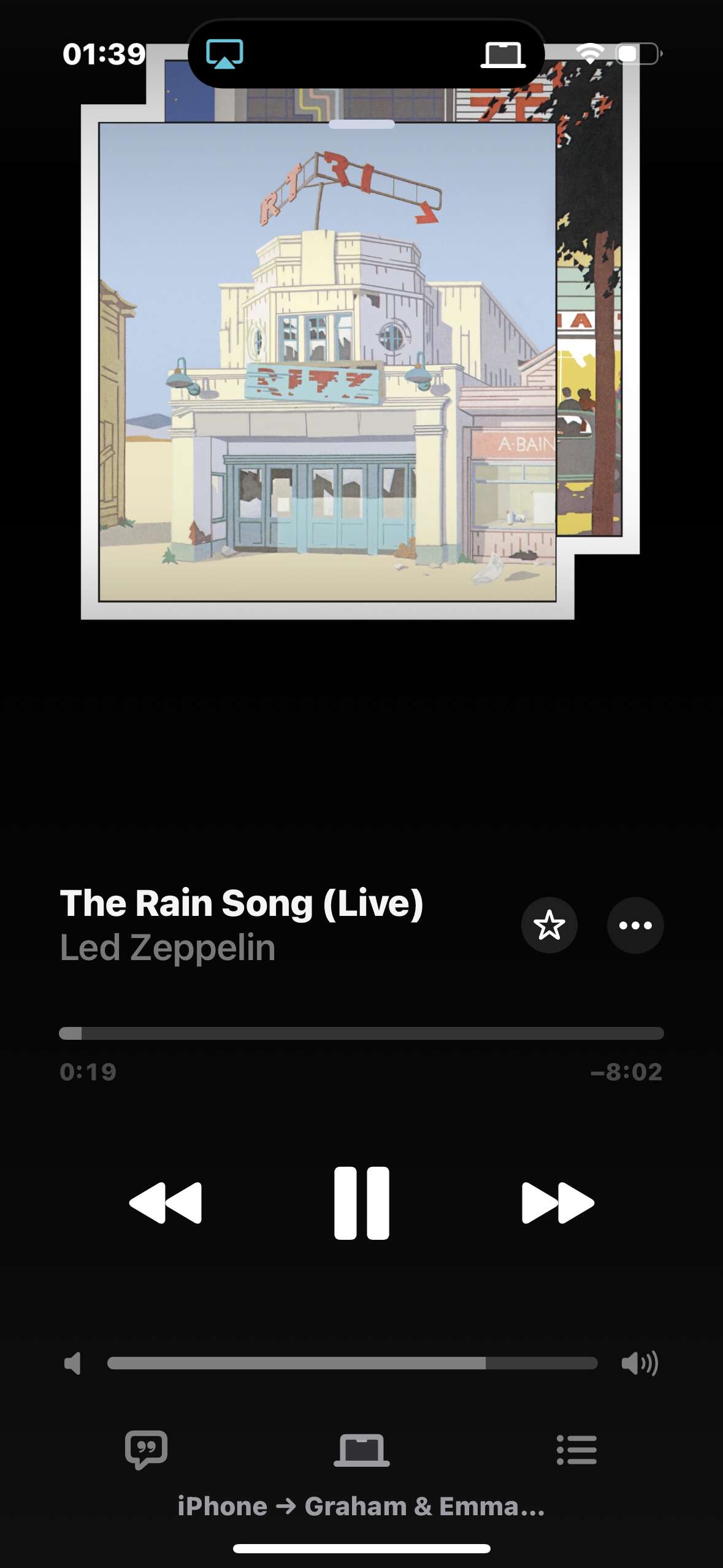
Task: Tap the grabber to dismiss the player
Action: (x=361, y=124)
